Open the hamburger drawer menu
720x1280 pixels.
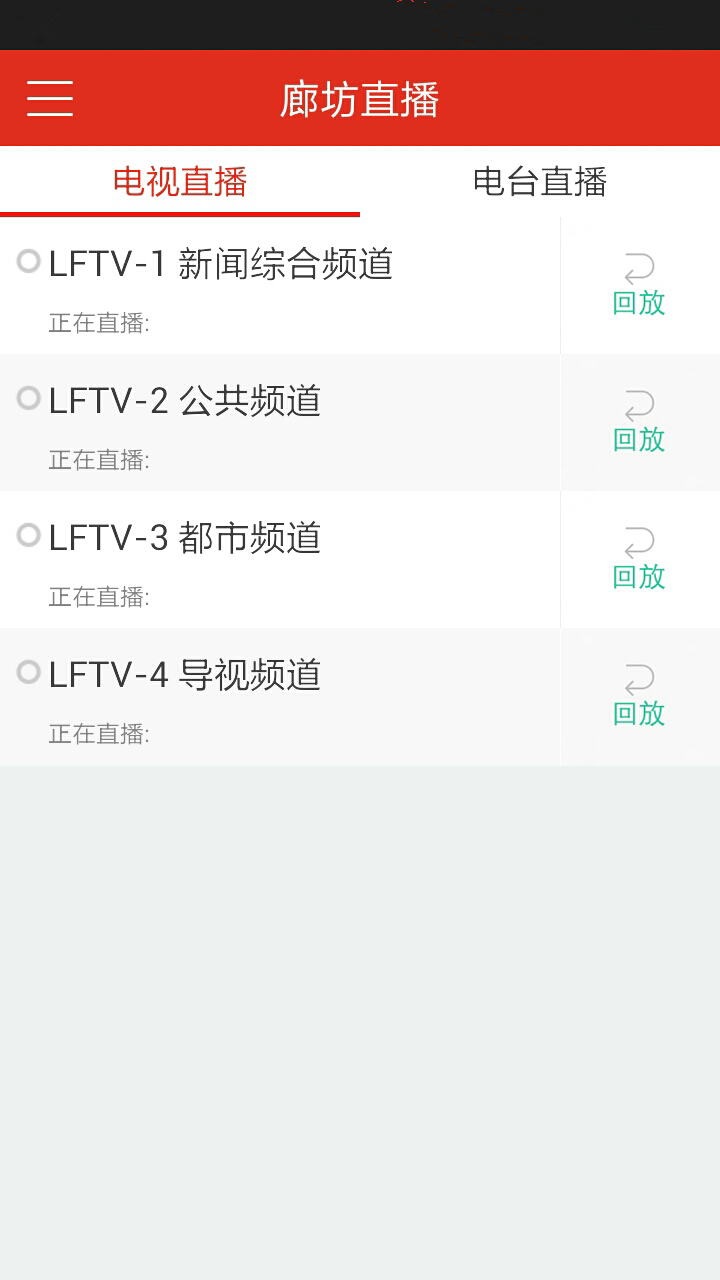[x=50, y=98]
